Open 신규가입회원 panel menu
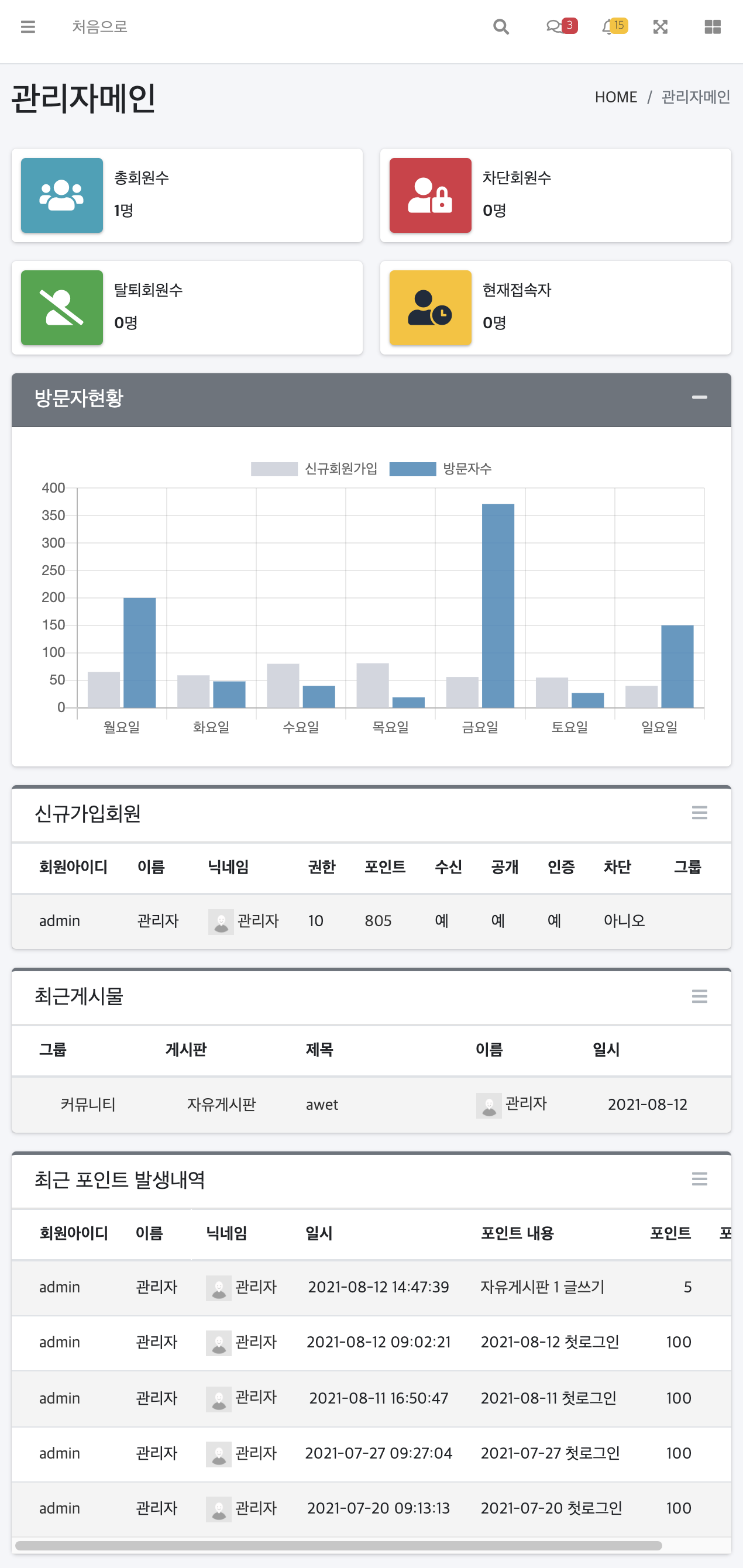This screenshot has height=1568, width=743. 699,813
